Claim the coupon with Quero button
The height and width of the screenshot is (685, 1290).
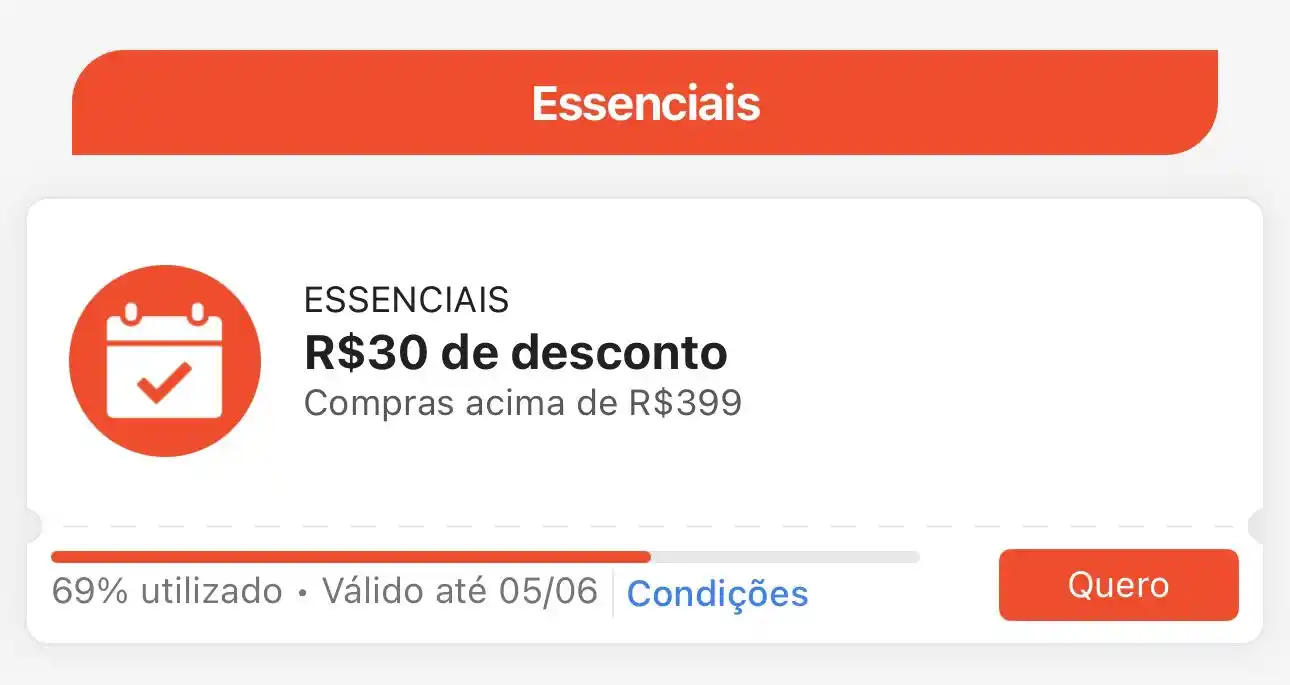pyautogui.click(x=1118, y=585)
